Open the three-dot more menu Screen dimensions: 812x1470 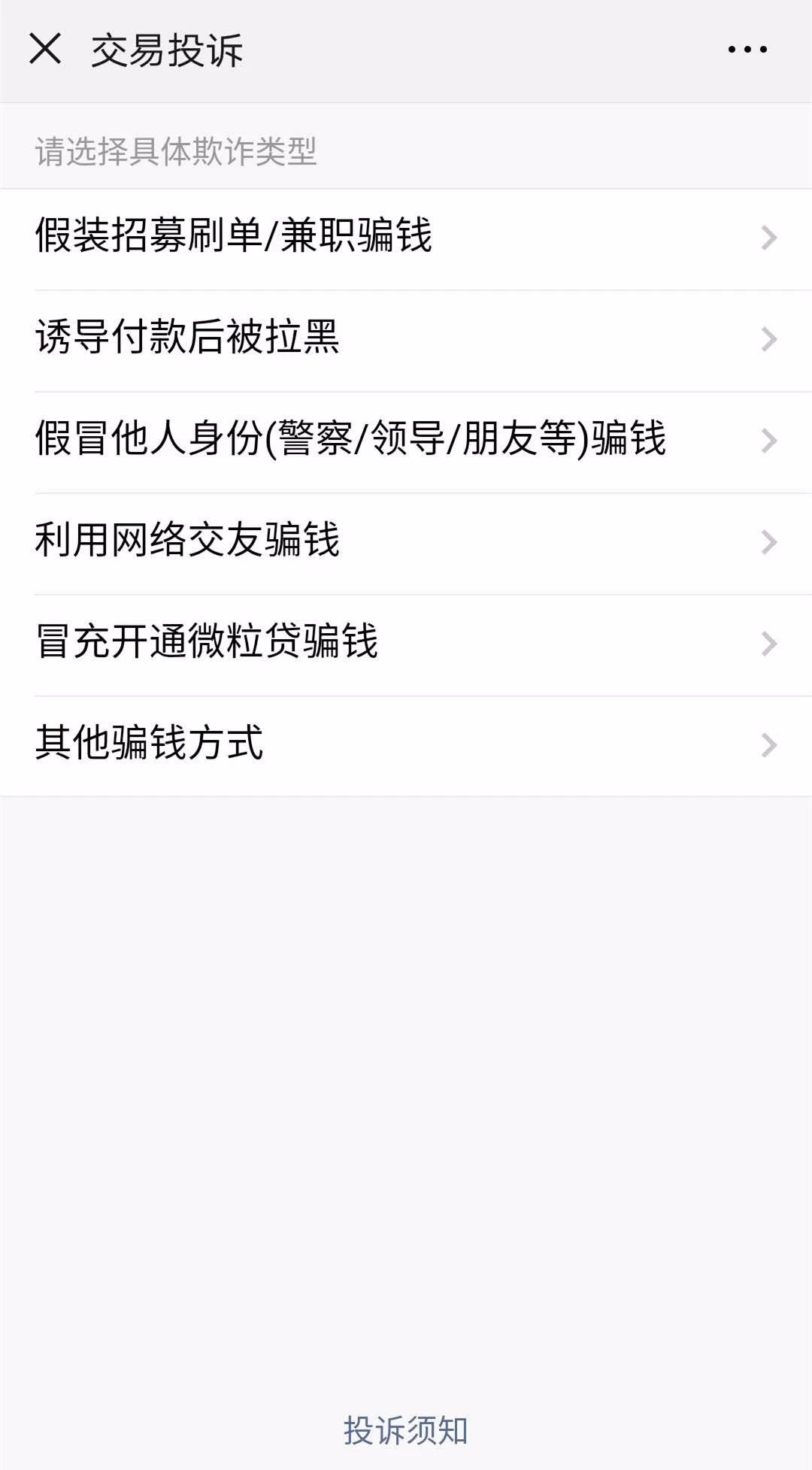(747, 50)
